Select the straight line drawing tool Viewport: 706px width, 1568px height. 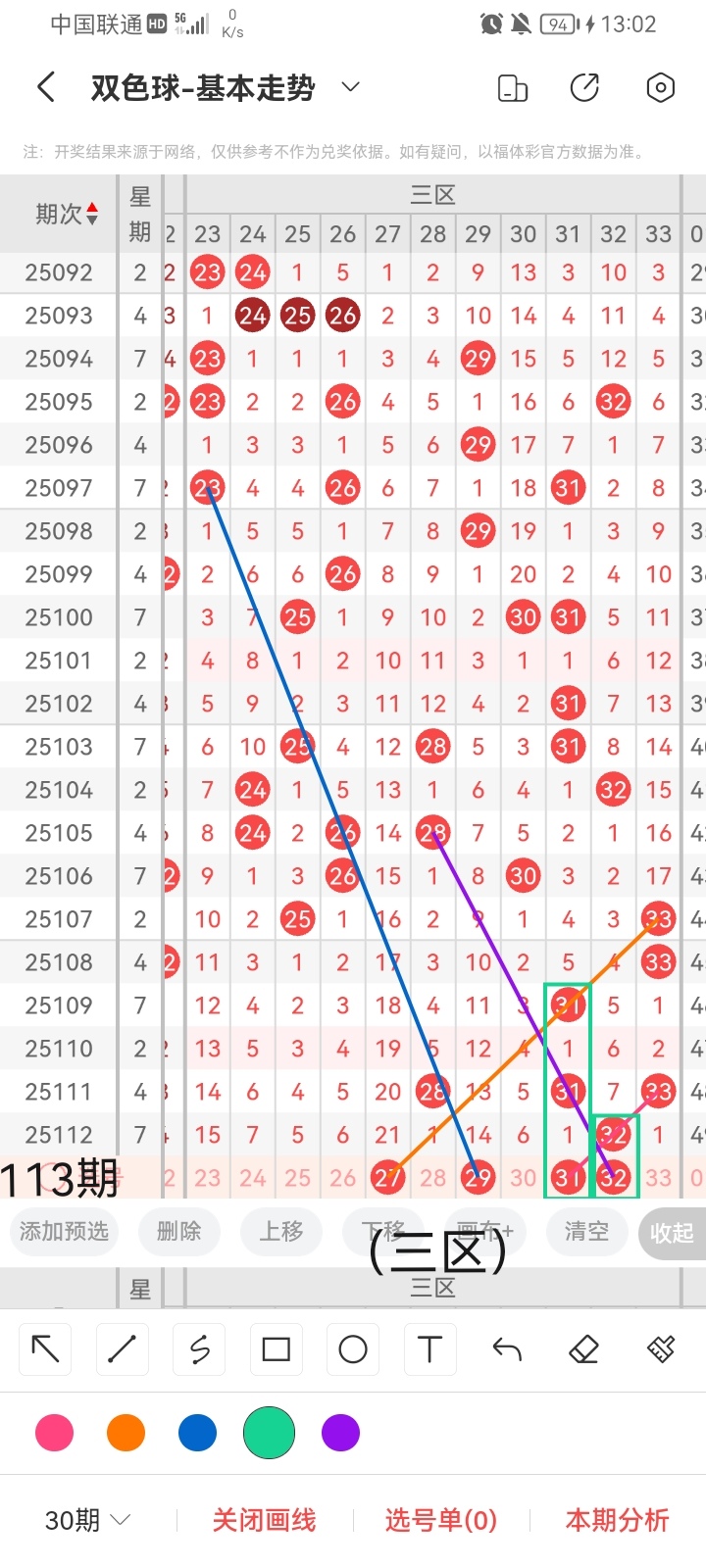[x=122, y=1349]
